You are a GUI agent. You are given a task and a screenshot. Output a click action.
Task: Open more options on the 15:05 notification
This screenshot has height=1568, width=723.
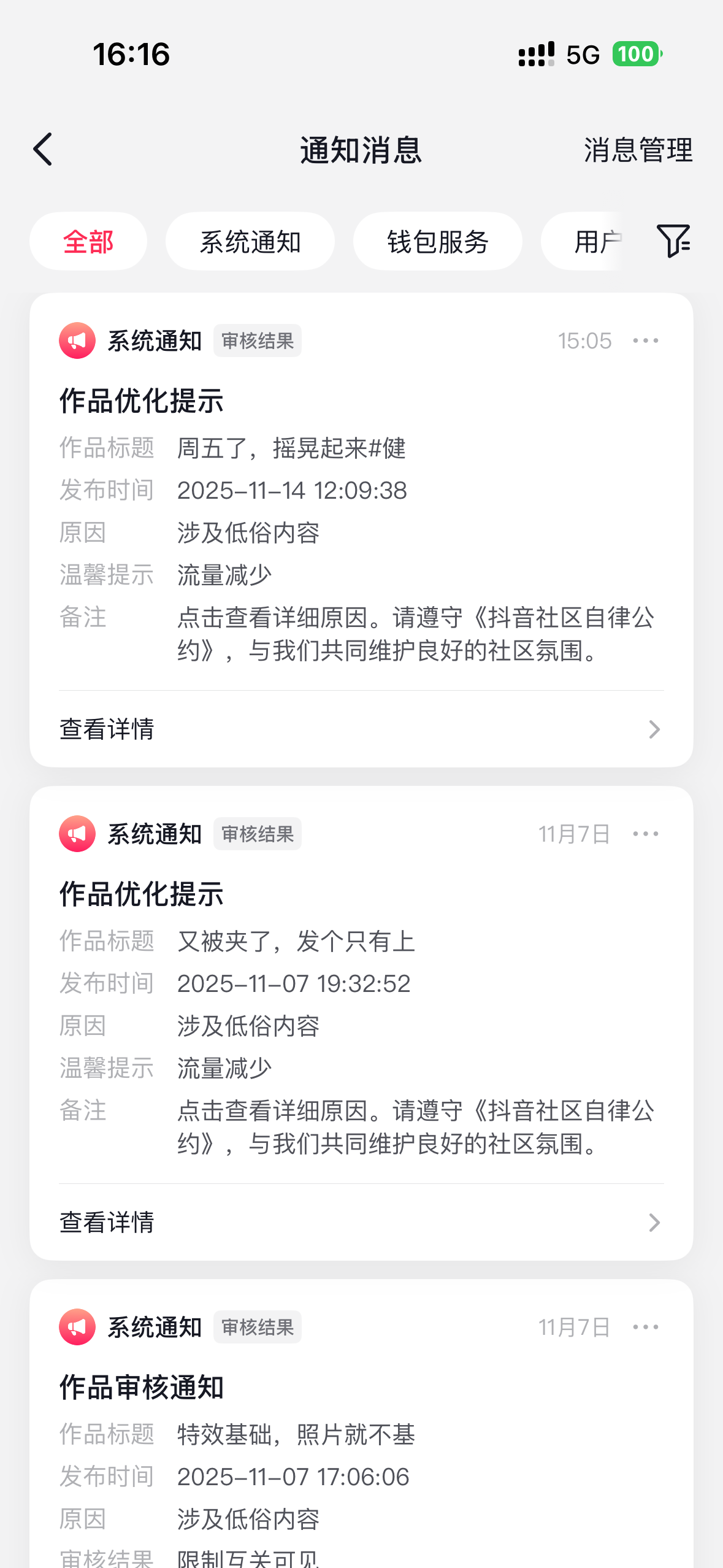[646, 340]
